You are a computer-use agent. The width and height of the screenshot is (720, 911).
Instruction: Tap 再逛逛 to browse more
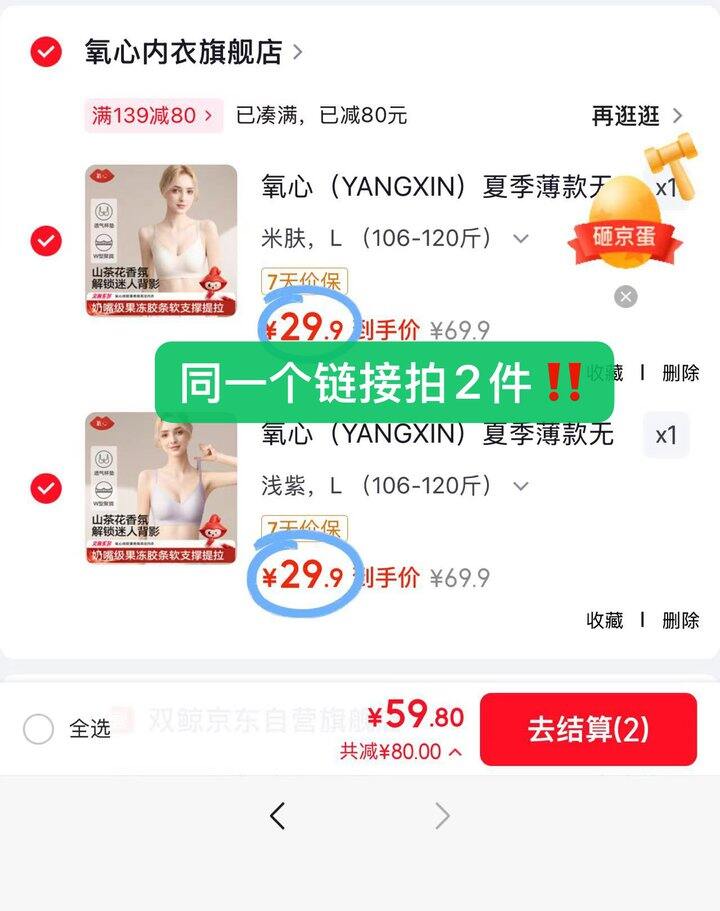click(637, 115)
